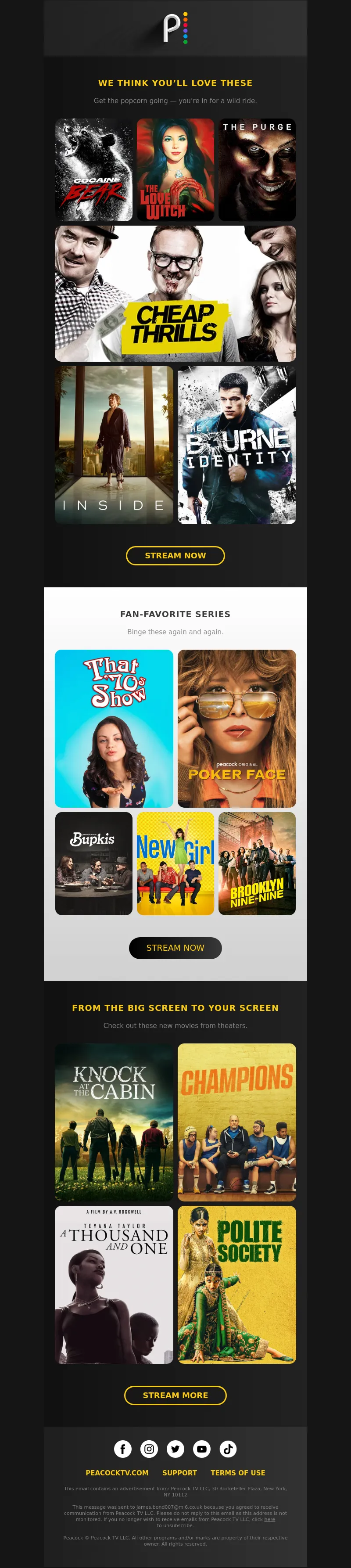The height and width of the screenshot is (1568, 351).
Task: Open Brooklyn Nine-Nine tile
Action: 257,863
